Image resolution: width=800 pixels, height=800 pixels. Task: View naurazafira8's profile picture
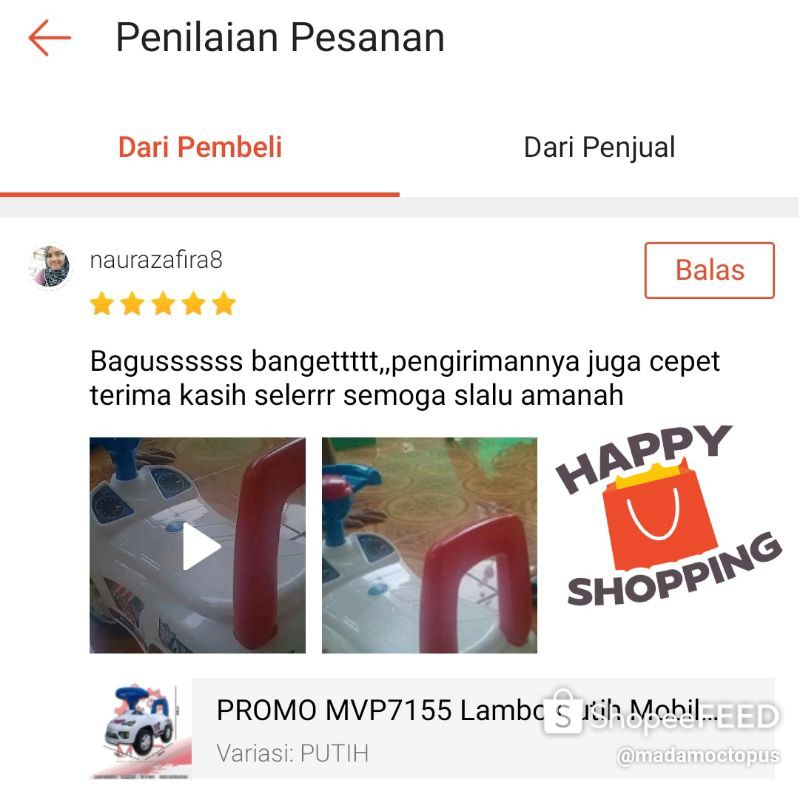coord(50,267)
